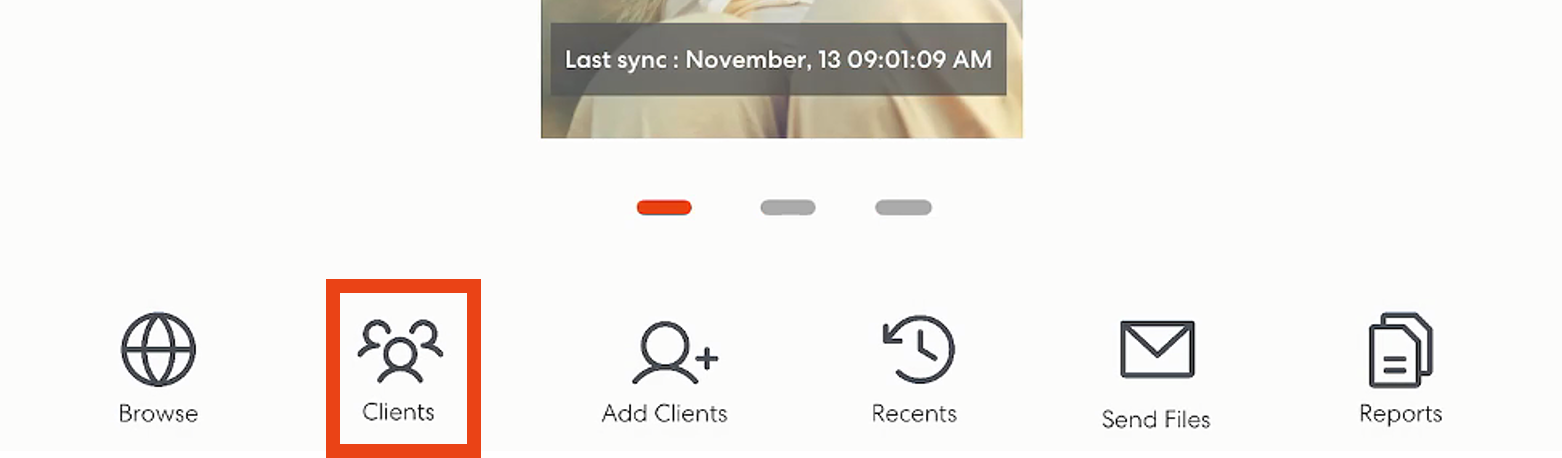This screenshot has width=1562, height=458.
Task: View Recents history
Action: click(915, 367)
